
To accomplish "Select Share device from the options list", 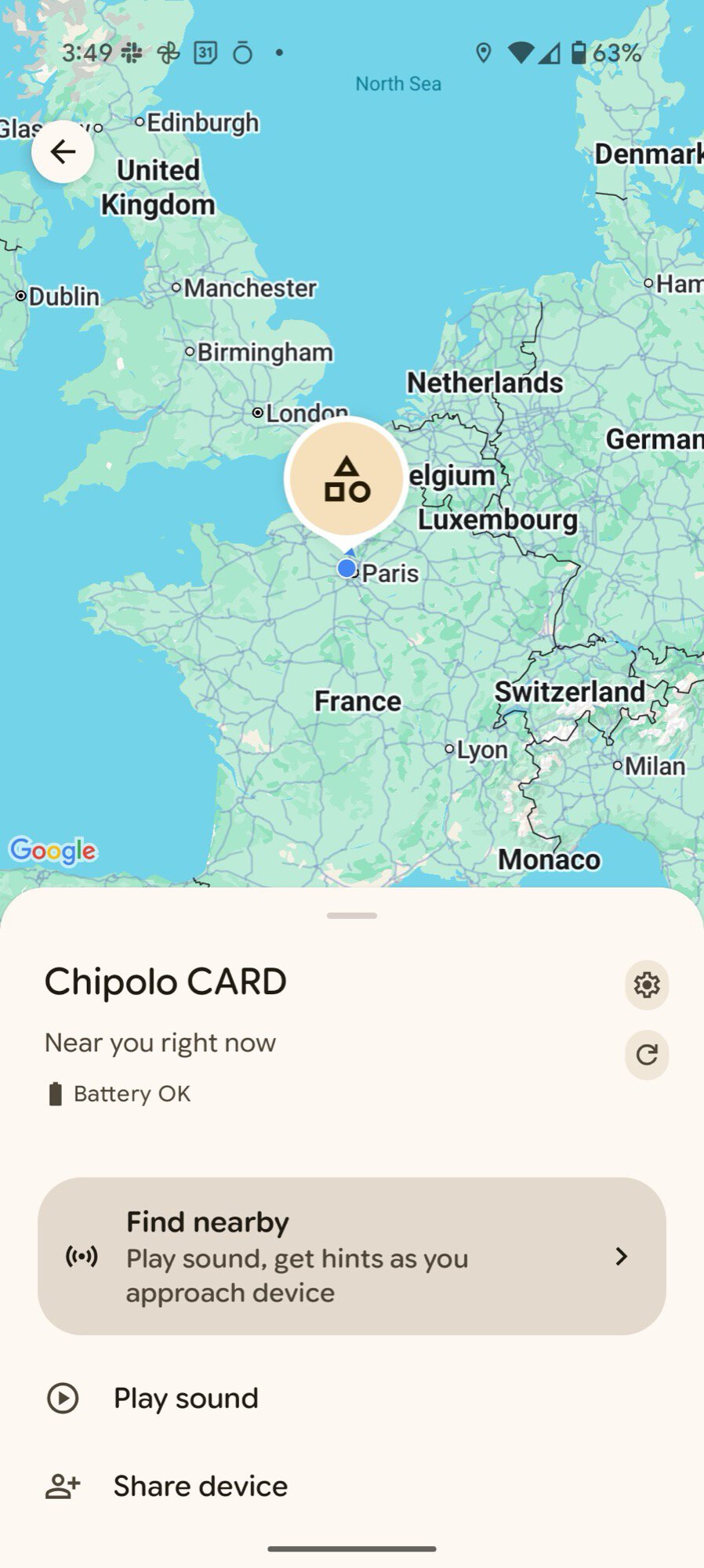I will click(200, 1486).
